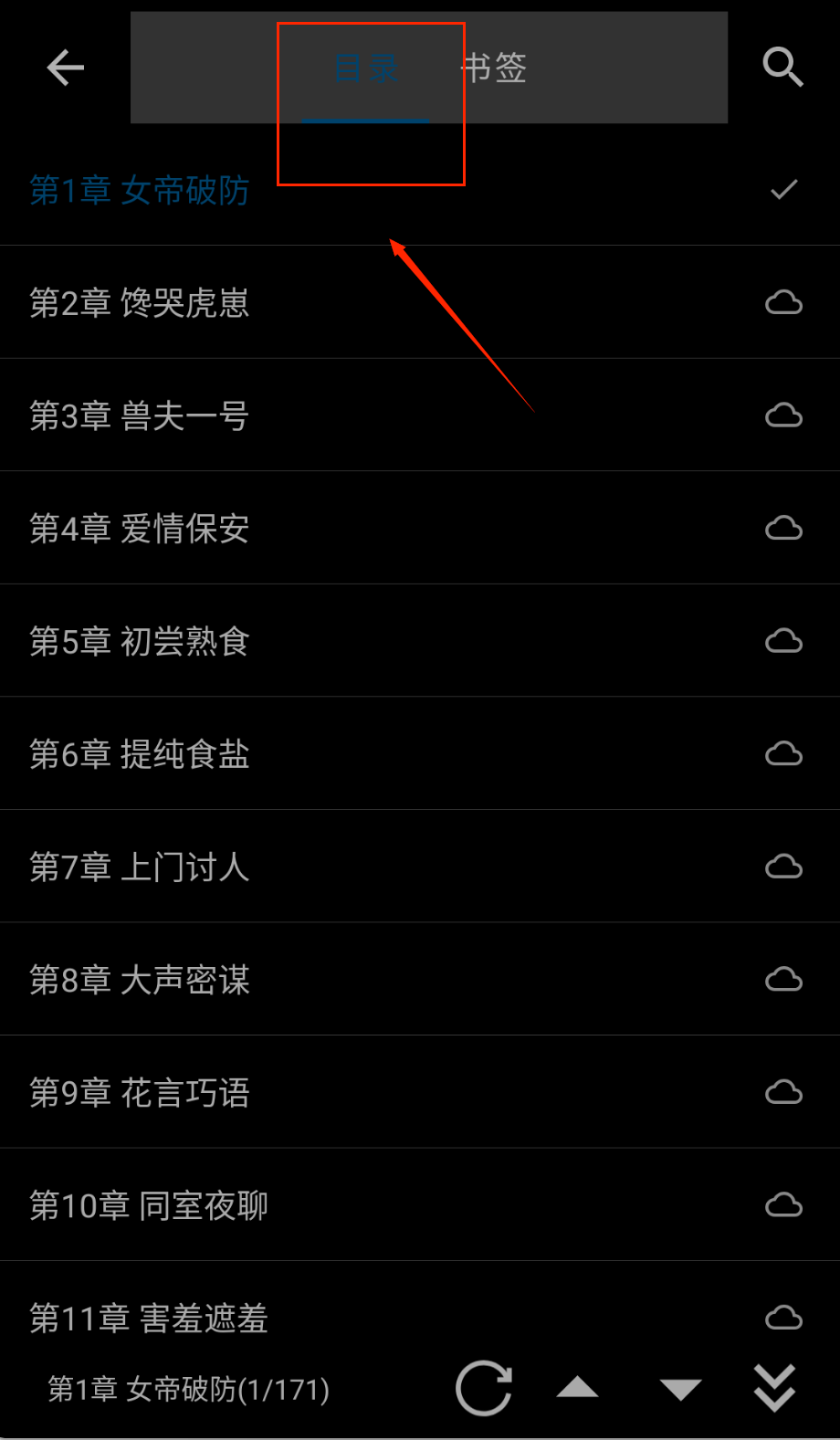840x1440 pixels.
Task: Open 第5章 初尝熟食
Action: (x=140, y=641)
